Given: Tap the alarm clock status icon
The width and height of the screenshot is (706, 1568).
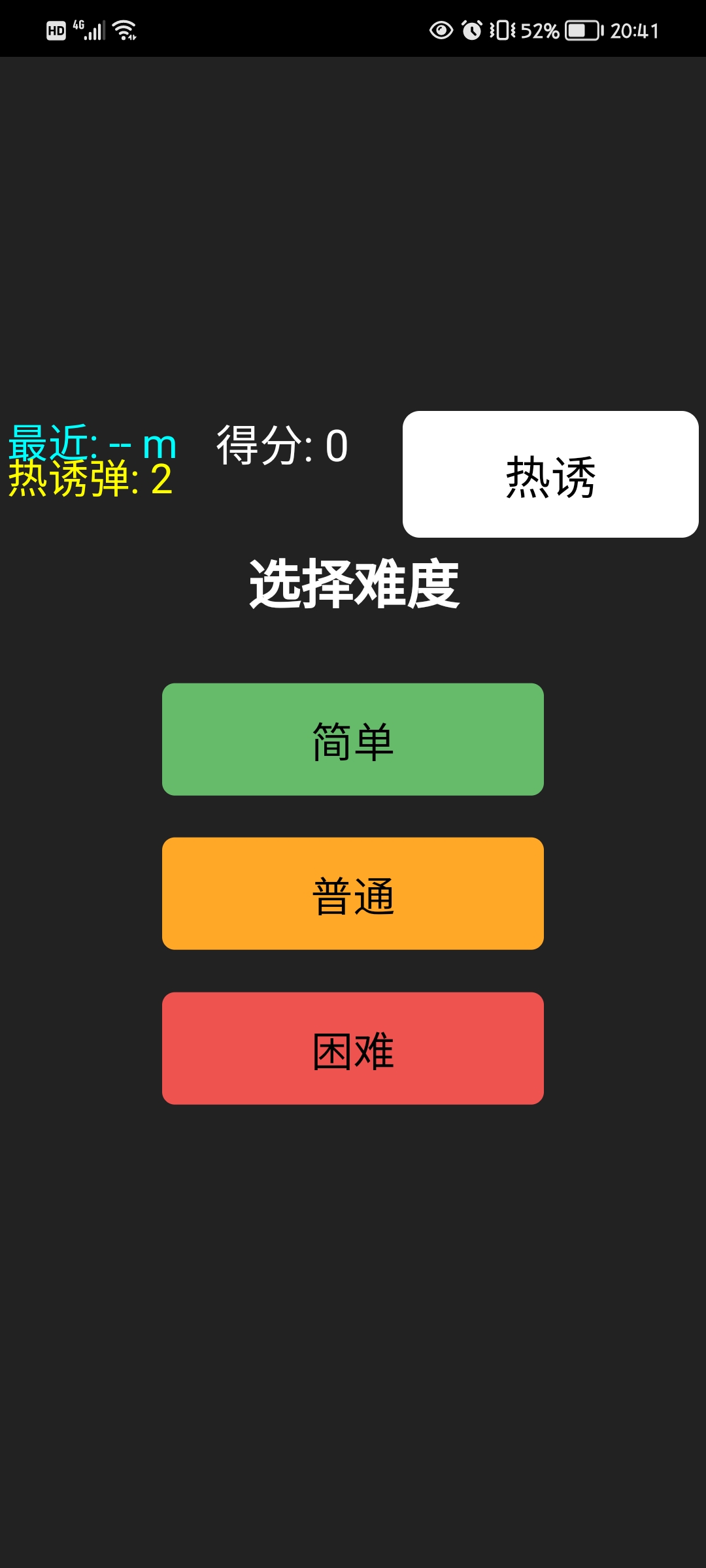Looking at the screenshot, I should pyautogui.click(x=472, y=29).
